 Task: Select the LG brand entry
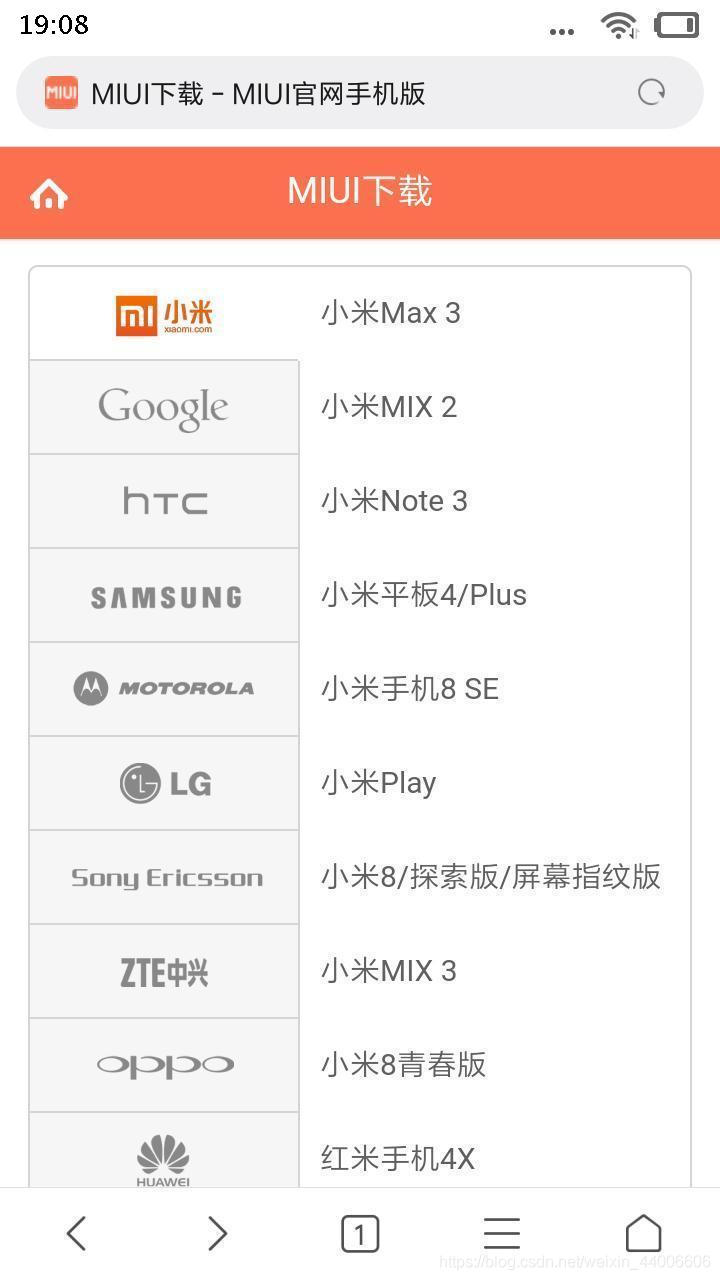tap(163, 782)
